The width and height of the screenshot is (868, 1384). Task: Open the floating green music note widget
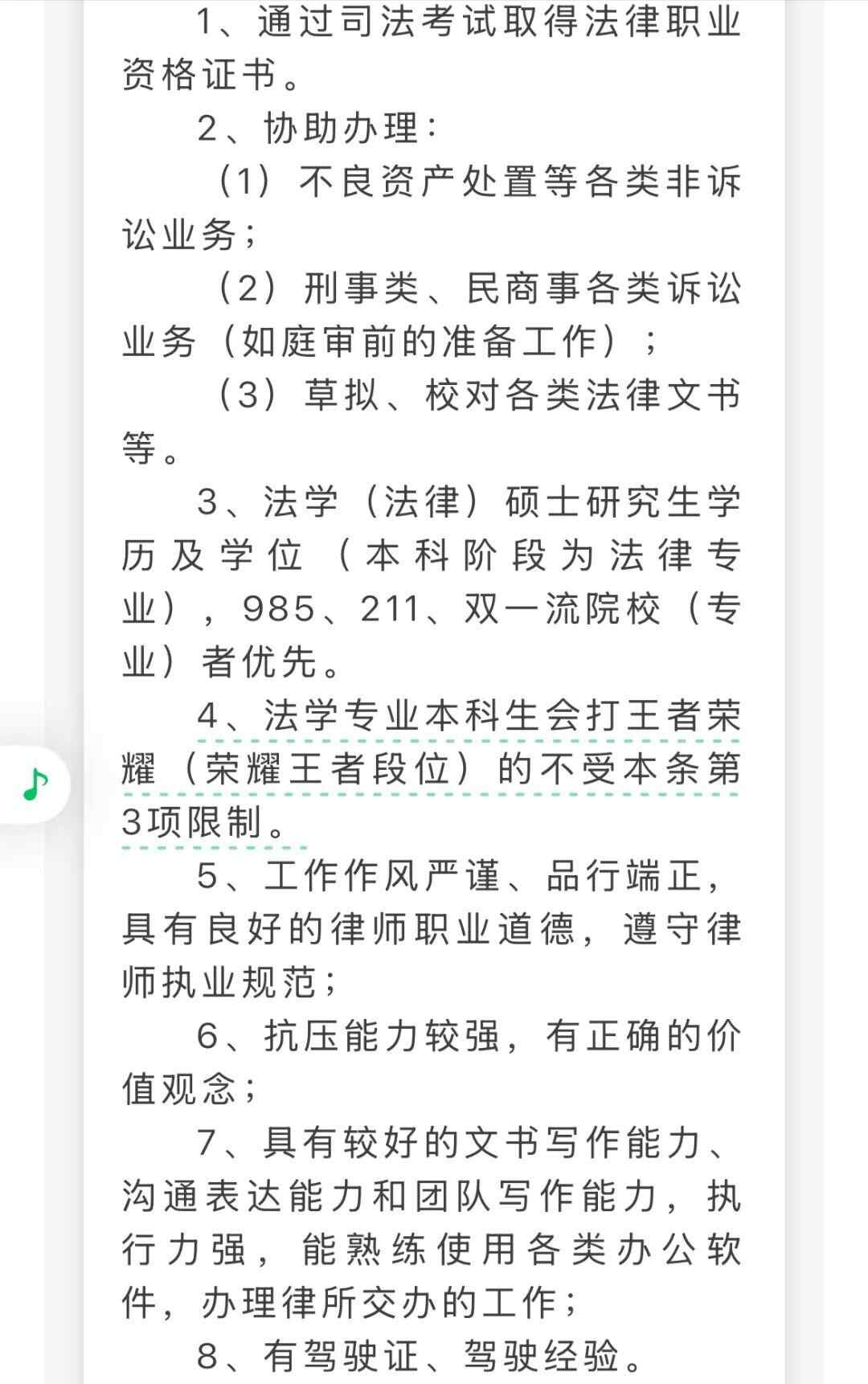point(34,784)
